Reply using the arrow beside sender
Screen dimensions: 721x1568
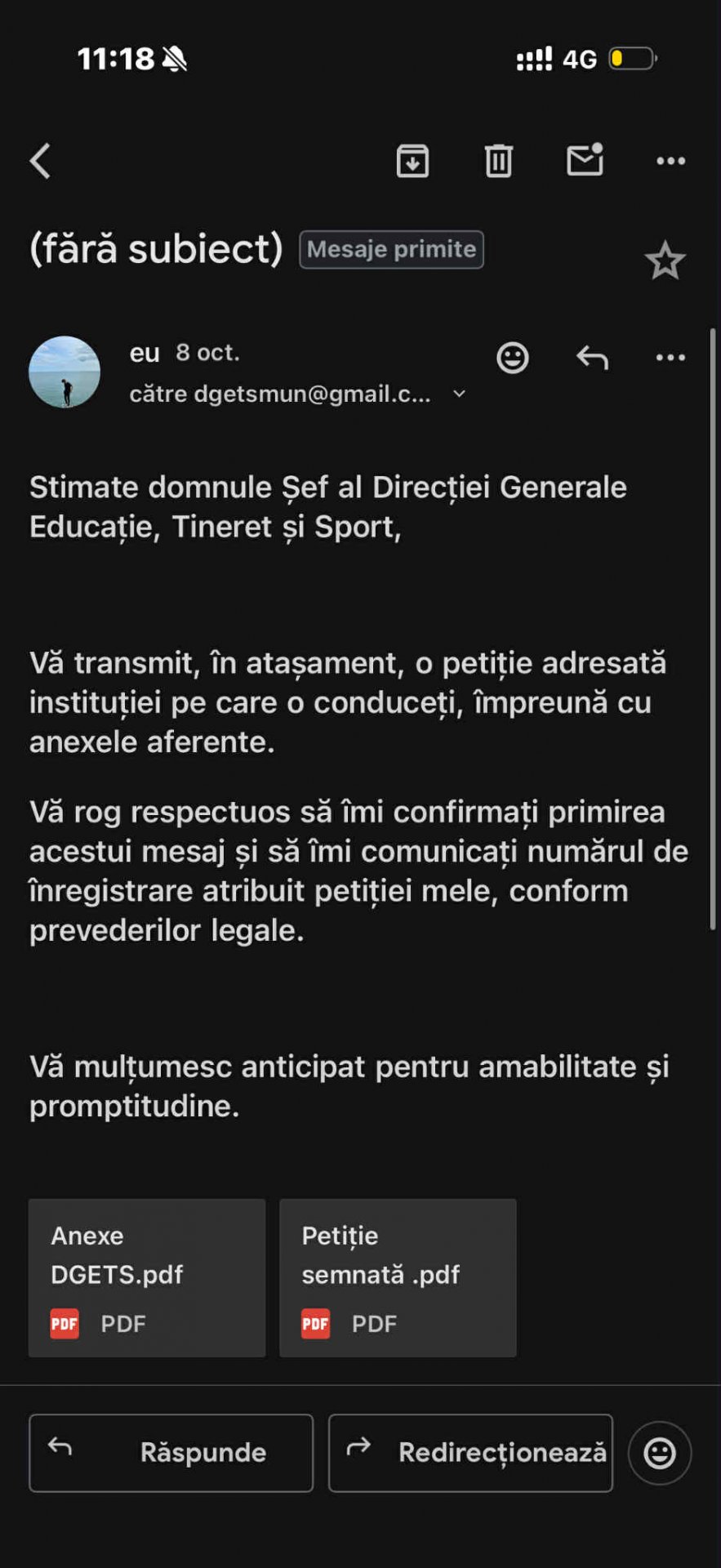coord(592,358)
